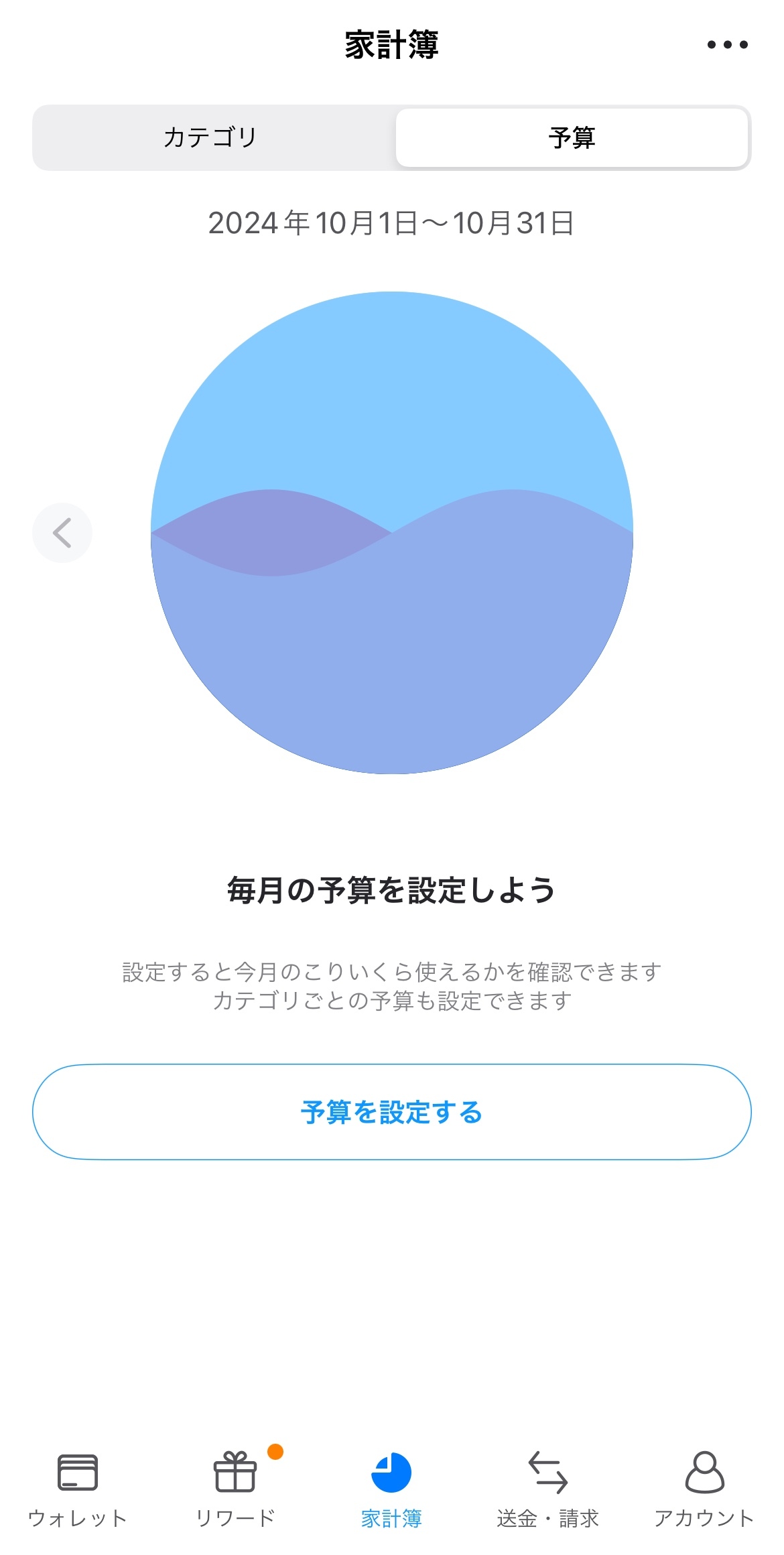Tap 予算を設定する button
This screenshot has height=1555, width=784.
(392, 1112)
